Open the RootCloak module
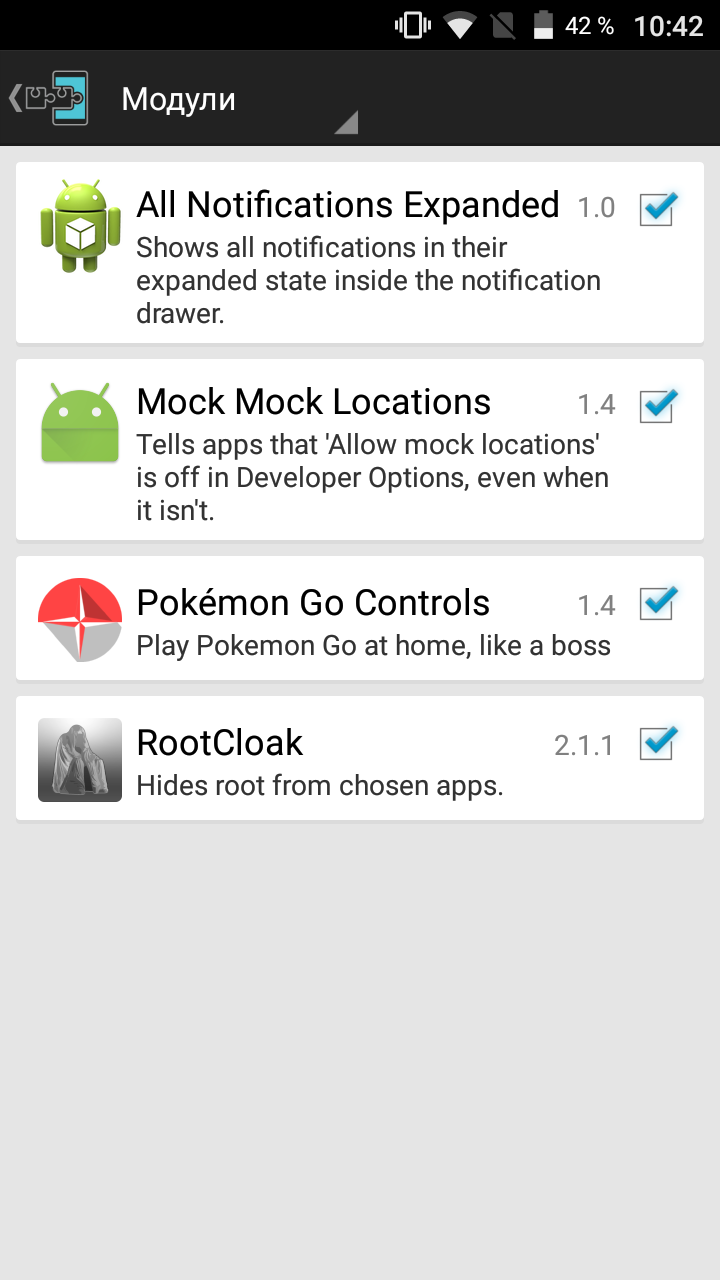 tap(360, 758)
